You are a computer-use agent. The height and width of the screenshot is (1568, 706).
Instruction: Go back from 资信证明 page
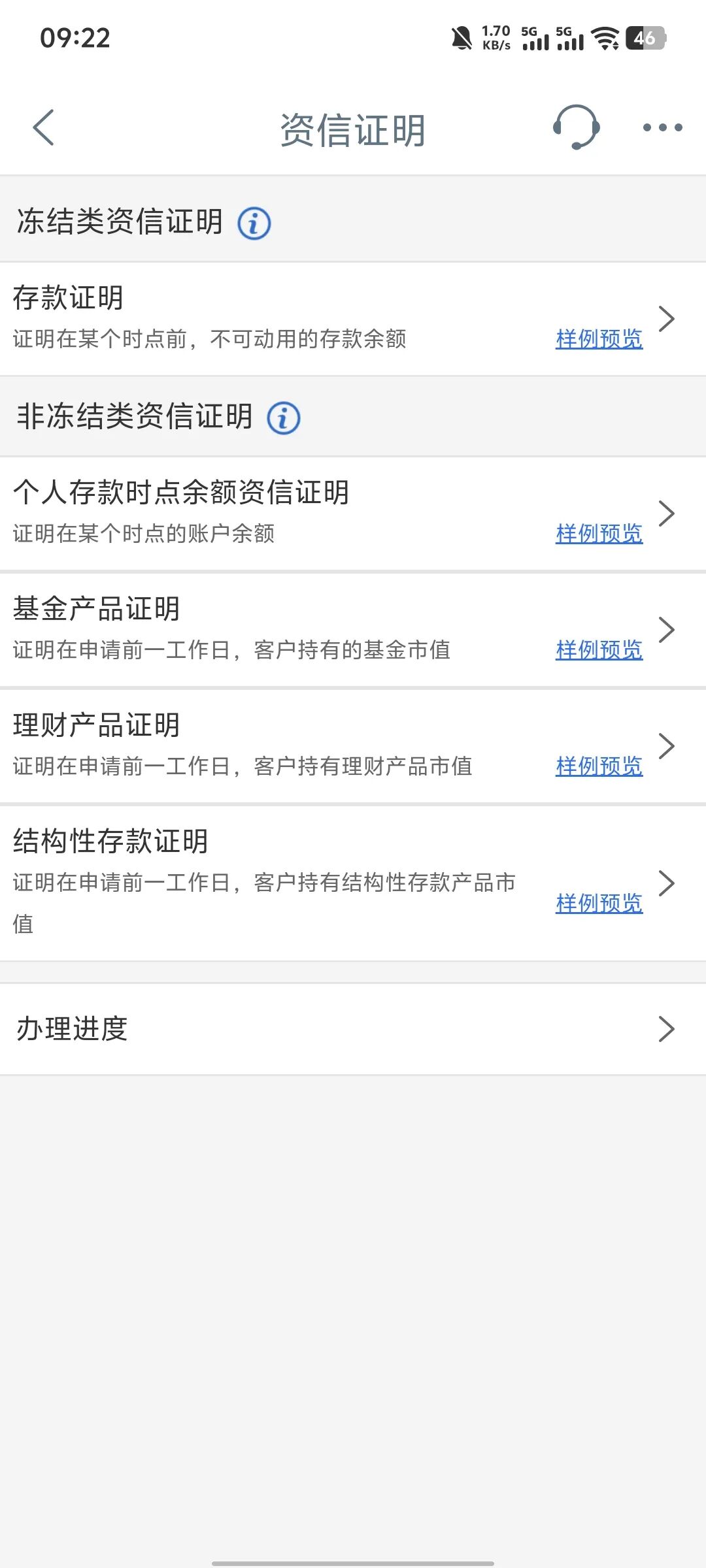43,127
